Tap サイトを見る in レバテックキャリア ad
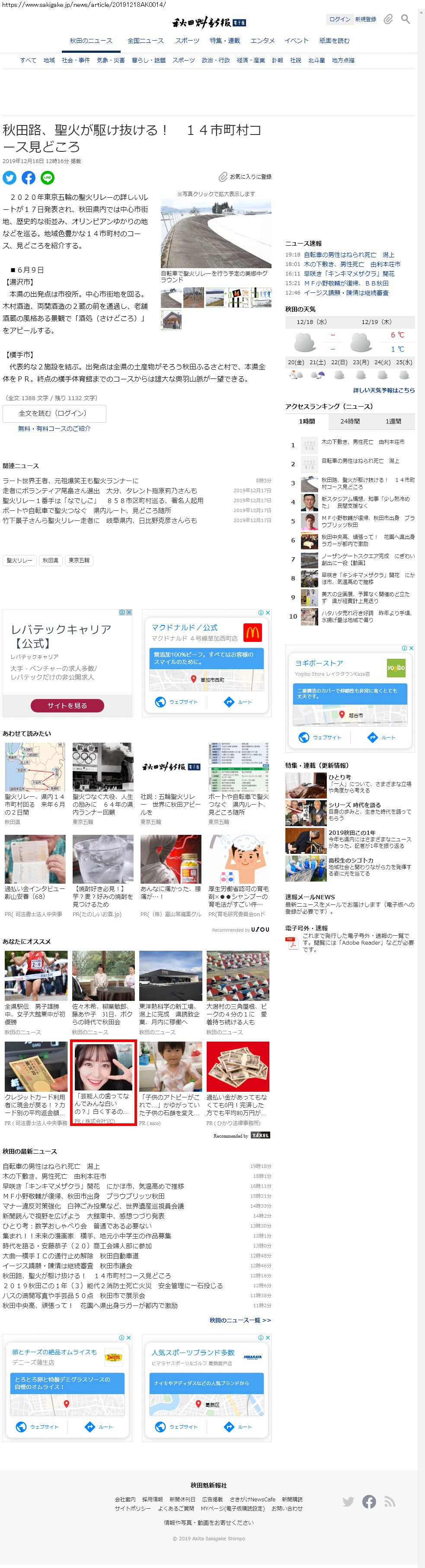 tap(67, 705)
